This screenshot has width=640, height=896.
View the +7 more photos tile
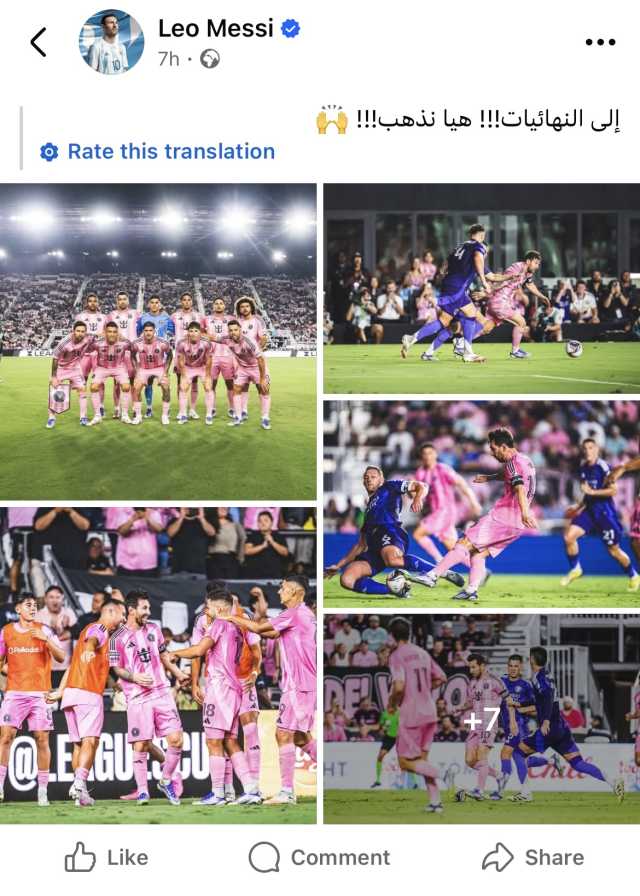(x=481, y=719)
